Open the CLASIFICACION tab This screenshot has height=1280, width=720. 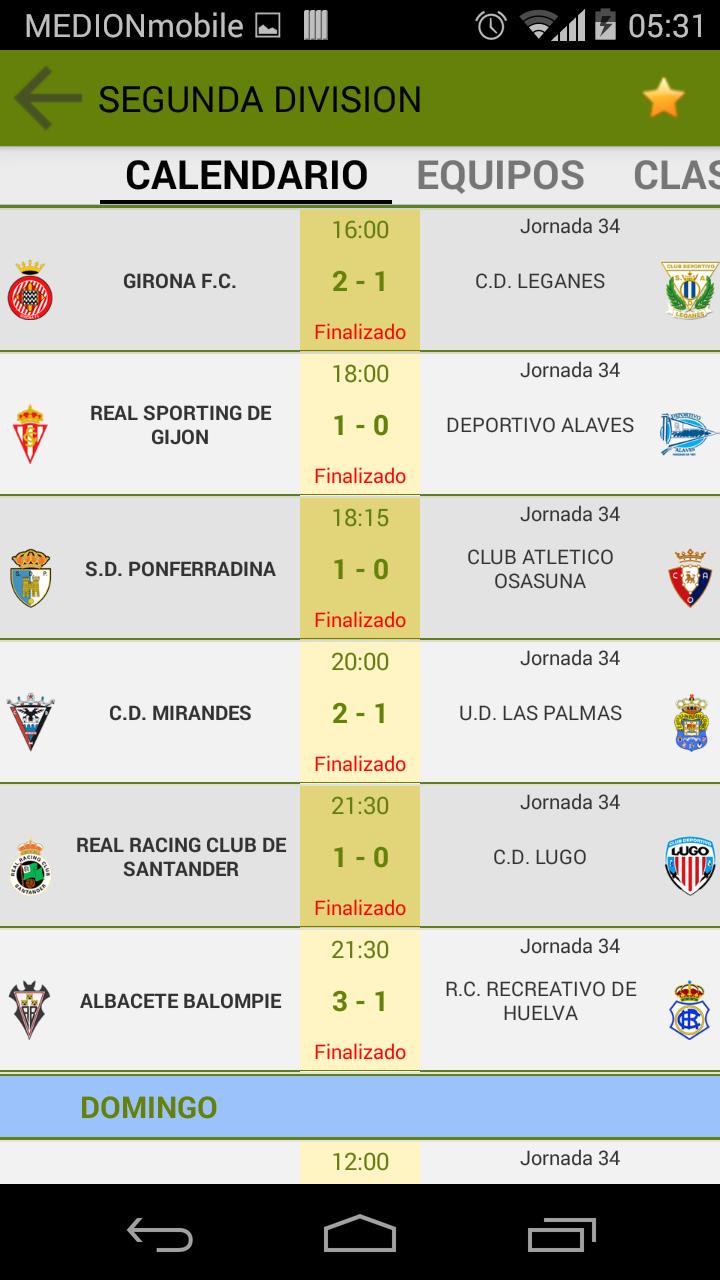pyautogui.click(x=685, y=175)
